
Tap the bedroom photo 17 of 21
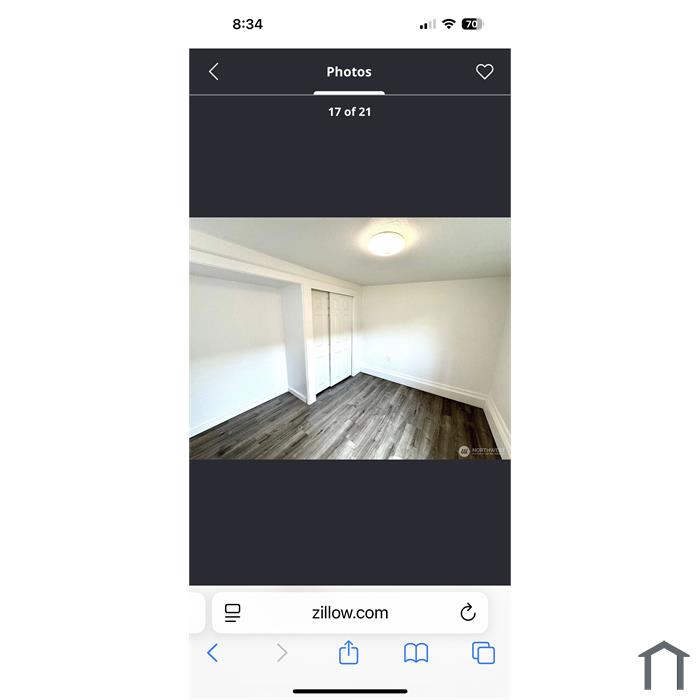(350, 338)
